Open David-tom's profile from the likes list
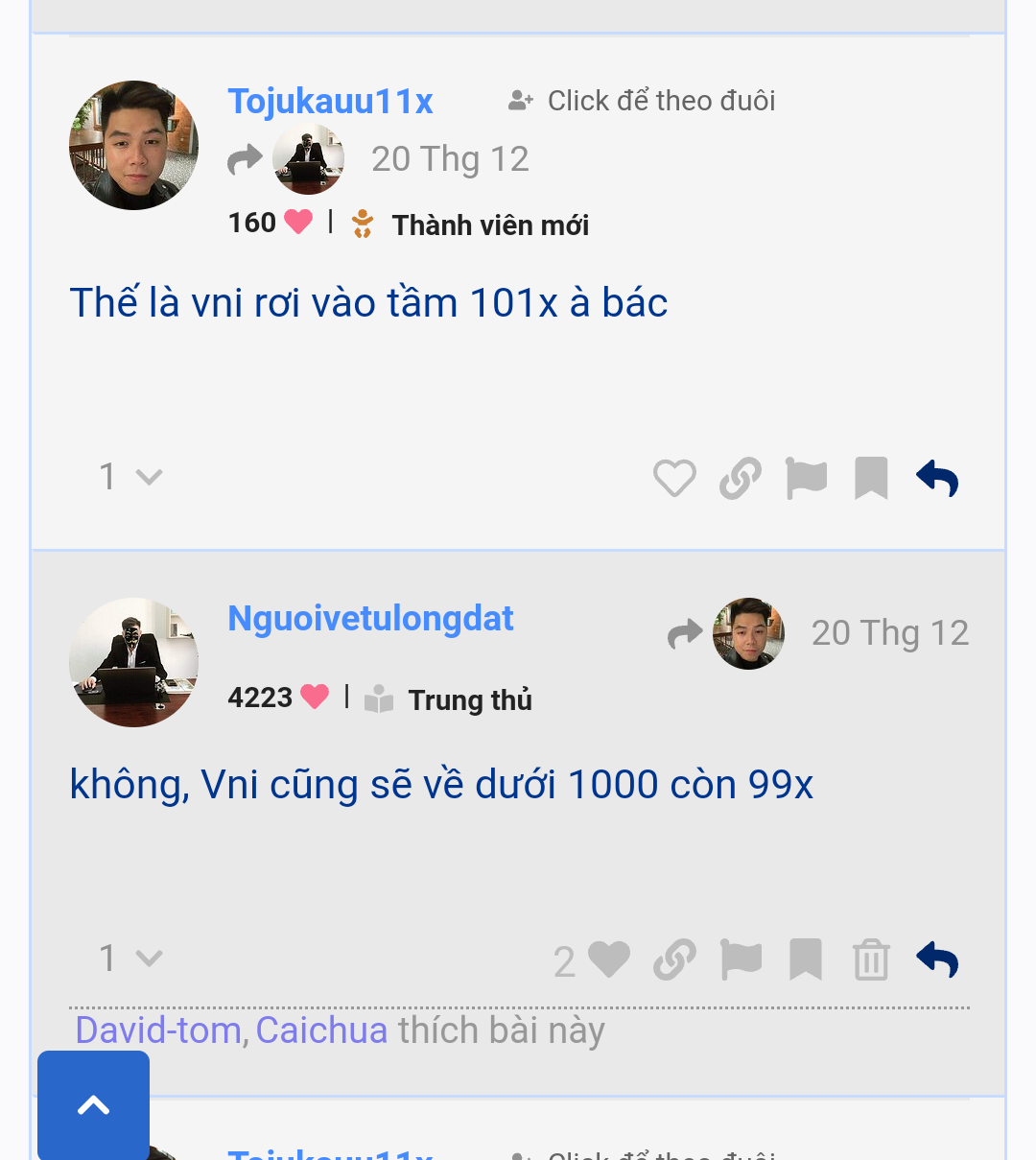 [x=158, y=1030]
